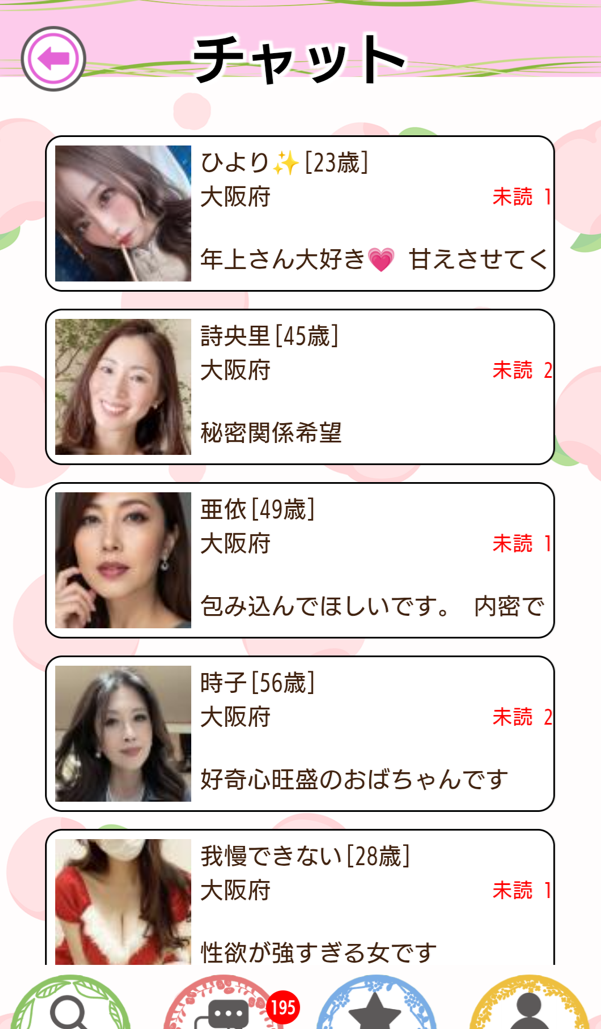Screen dimensions: 601x1029
Task: Switch to the star favorites tab
Action: coord(376,1008)
